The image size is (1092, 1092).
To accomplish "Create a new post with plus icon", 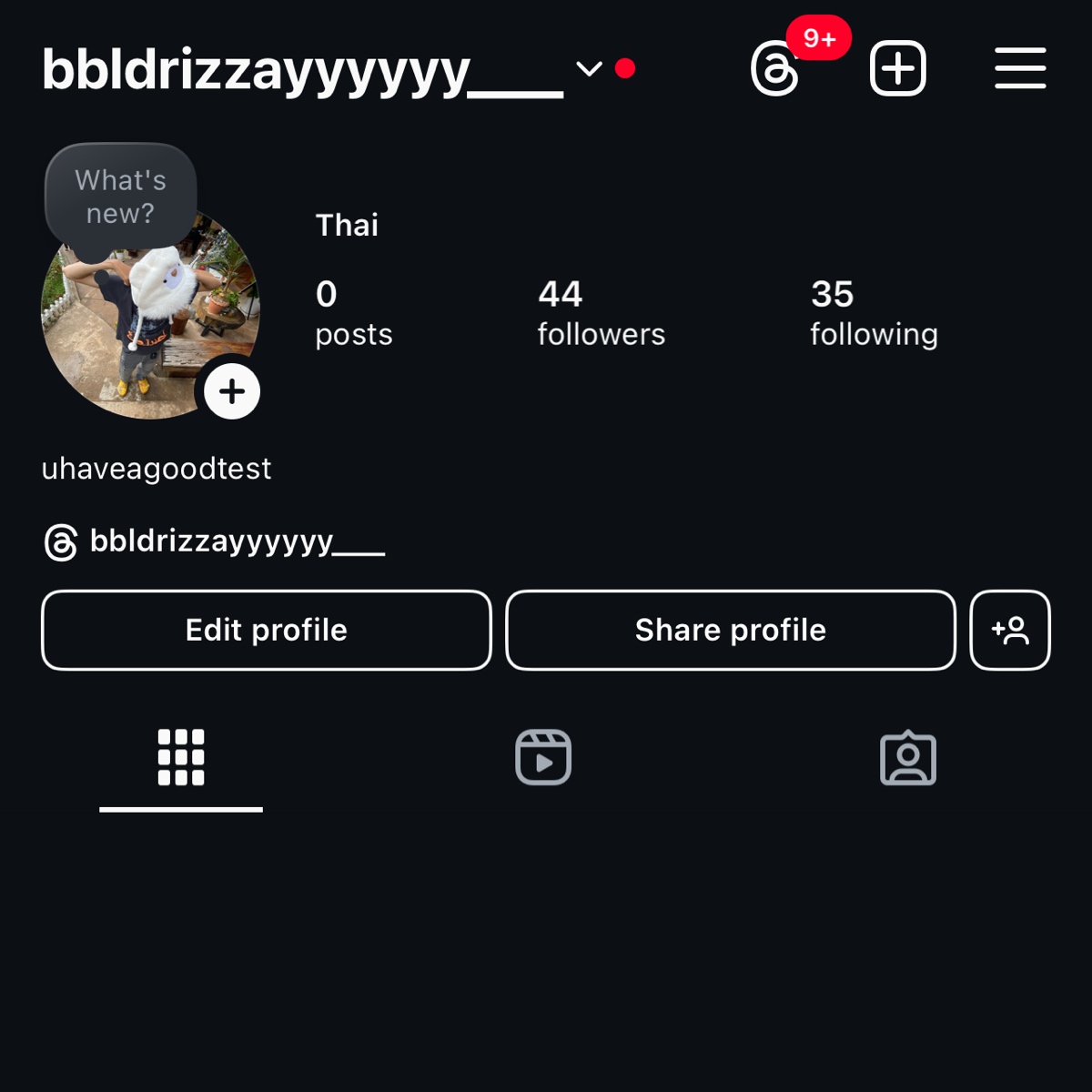I will click(897, 69).
